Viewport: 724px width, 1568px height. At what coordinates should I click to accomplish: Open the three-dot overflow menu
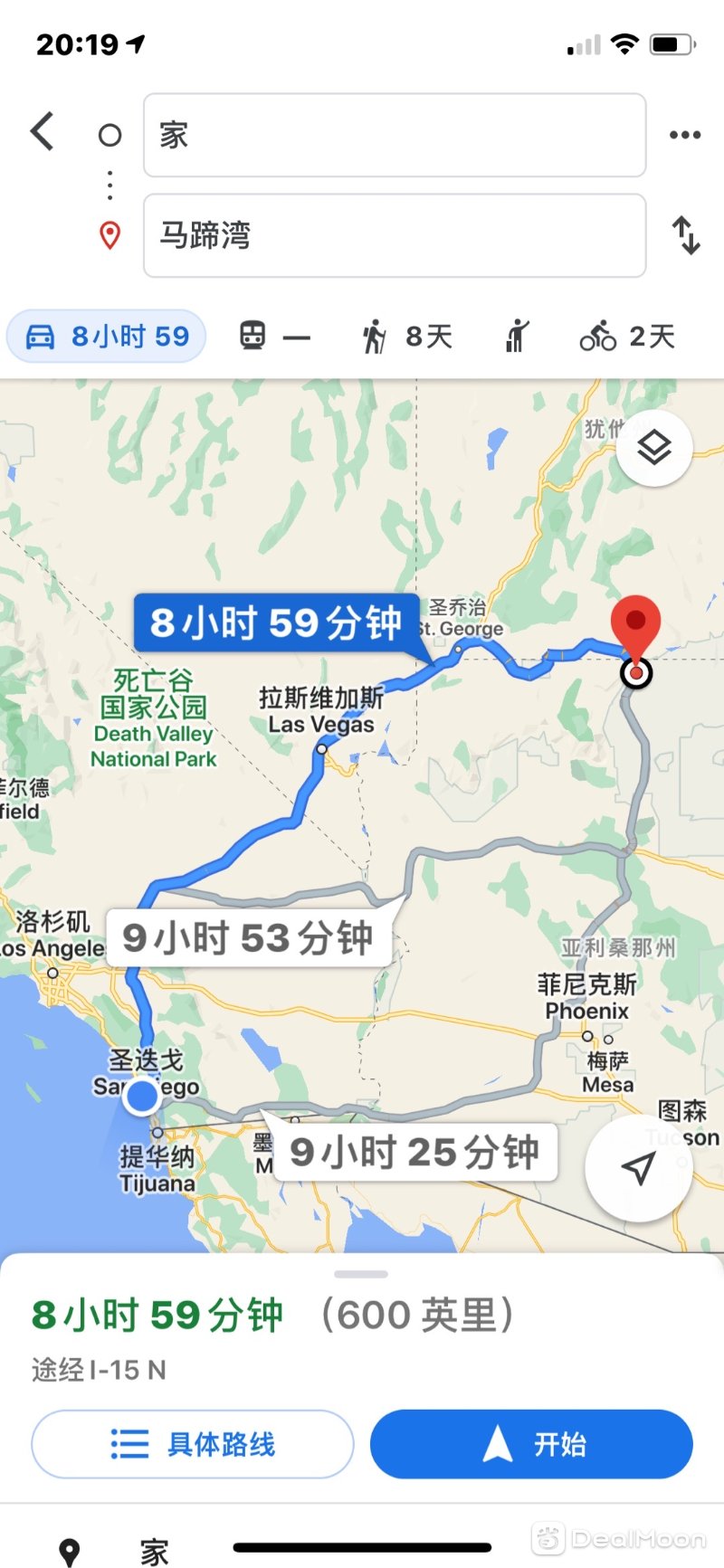tap(684, 135)
